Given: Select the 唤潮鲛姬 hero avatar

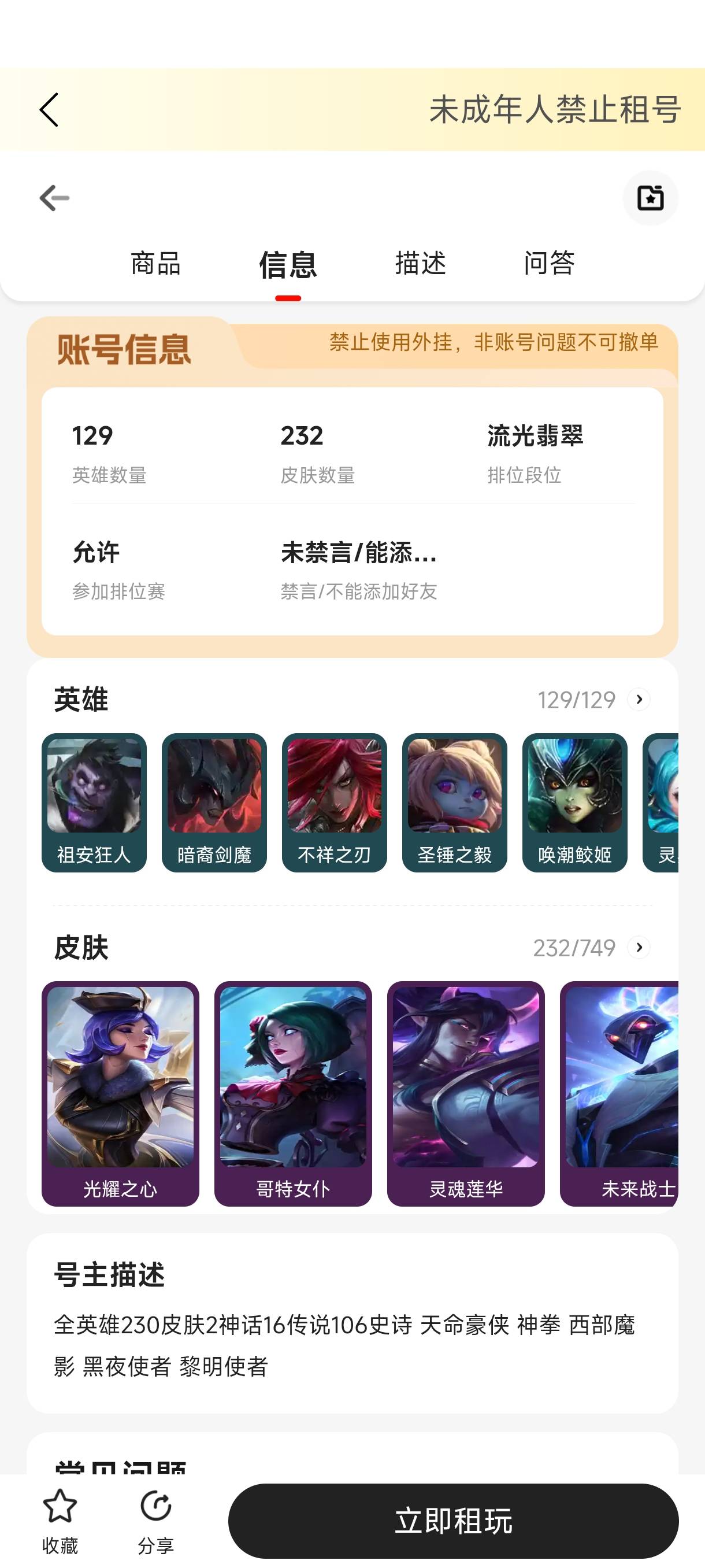Looking at the screenshot, I should tap(576, 804).
